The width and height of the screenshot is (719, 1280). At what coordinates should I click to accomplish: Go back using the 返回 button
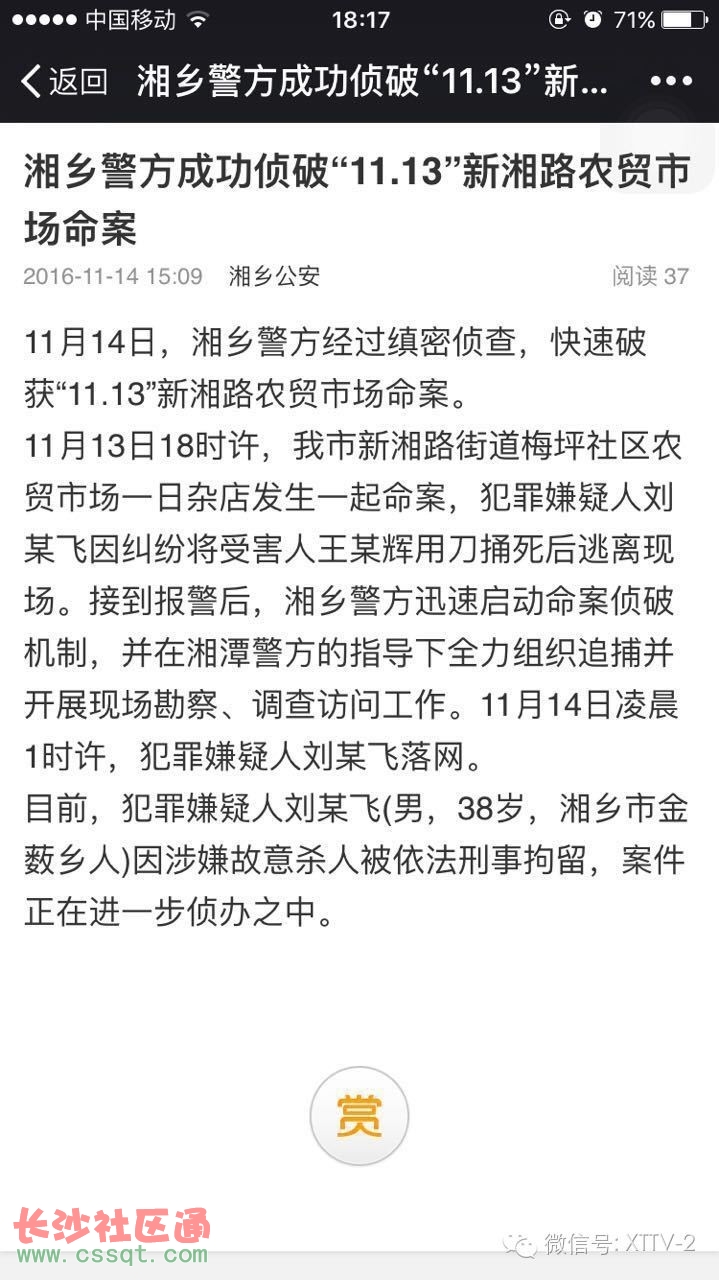64,81
